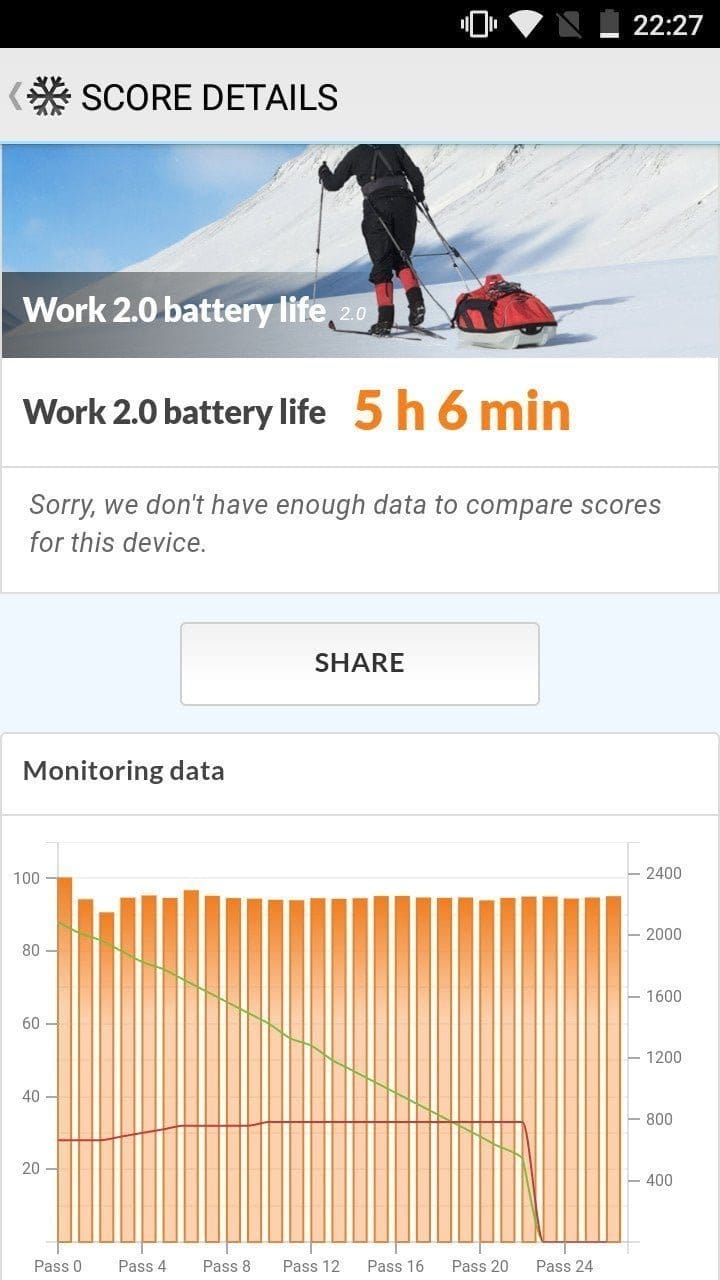This screenshot has width=720, height=1280.
Task: Share the battery life result
Action: 360,664
